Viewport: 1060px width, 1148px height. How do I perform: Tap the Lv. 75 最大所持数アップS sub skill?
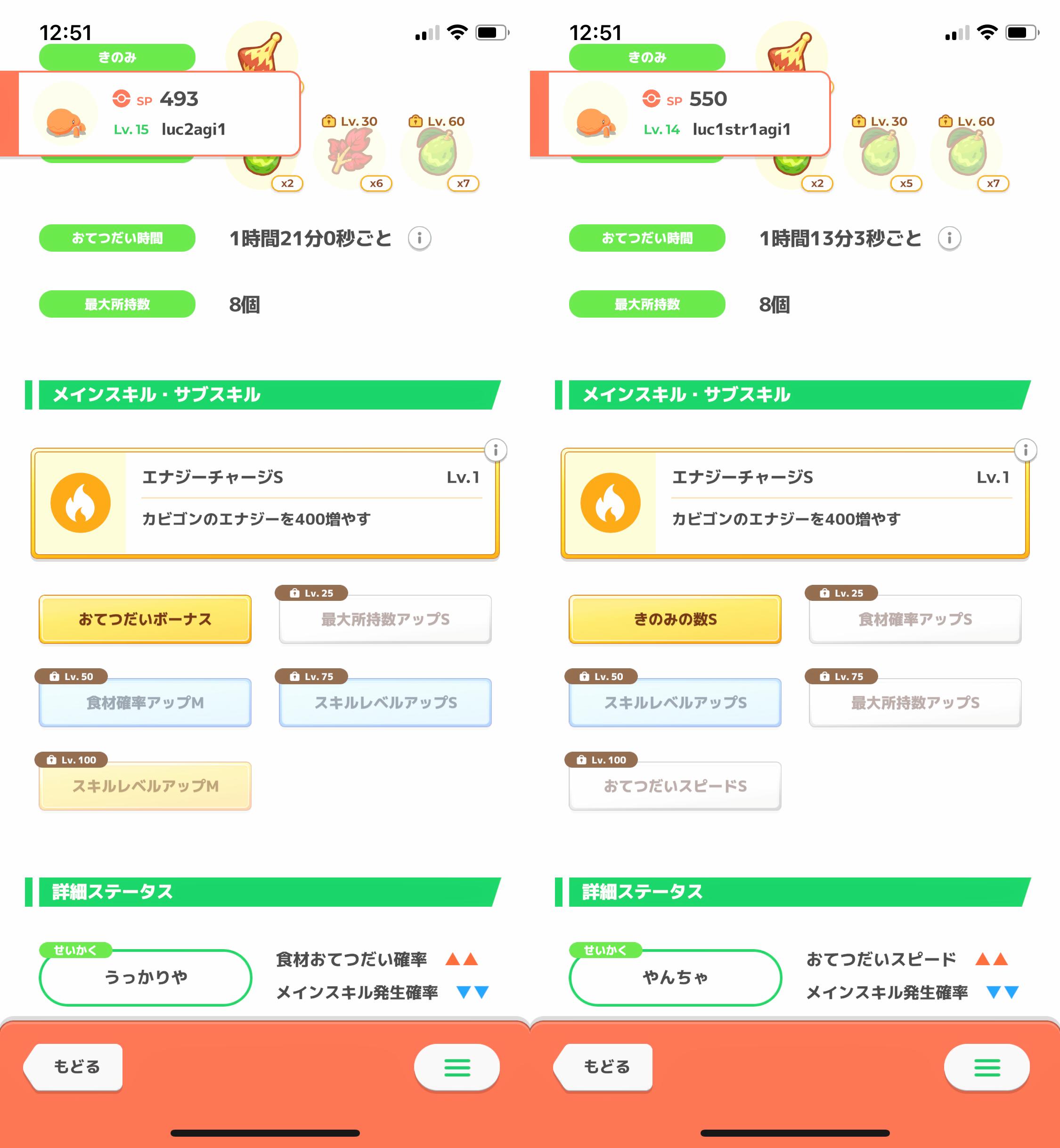tap(915, 702)
